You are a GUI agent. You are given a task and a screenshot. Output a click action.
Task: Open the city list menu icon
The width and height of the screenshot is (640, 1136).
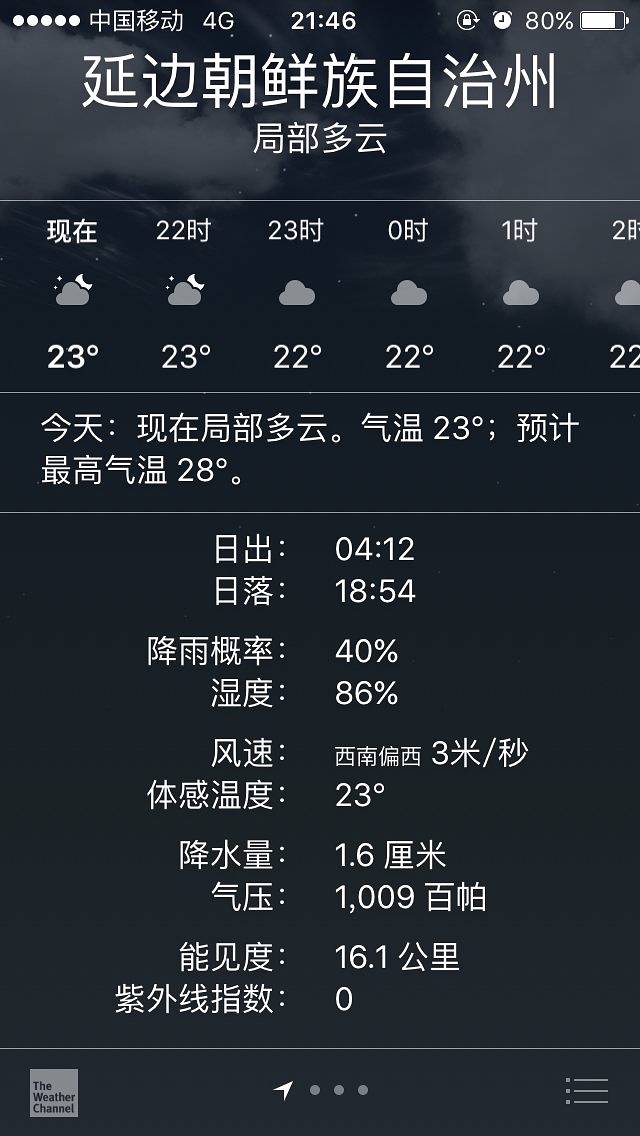587,1090
